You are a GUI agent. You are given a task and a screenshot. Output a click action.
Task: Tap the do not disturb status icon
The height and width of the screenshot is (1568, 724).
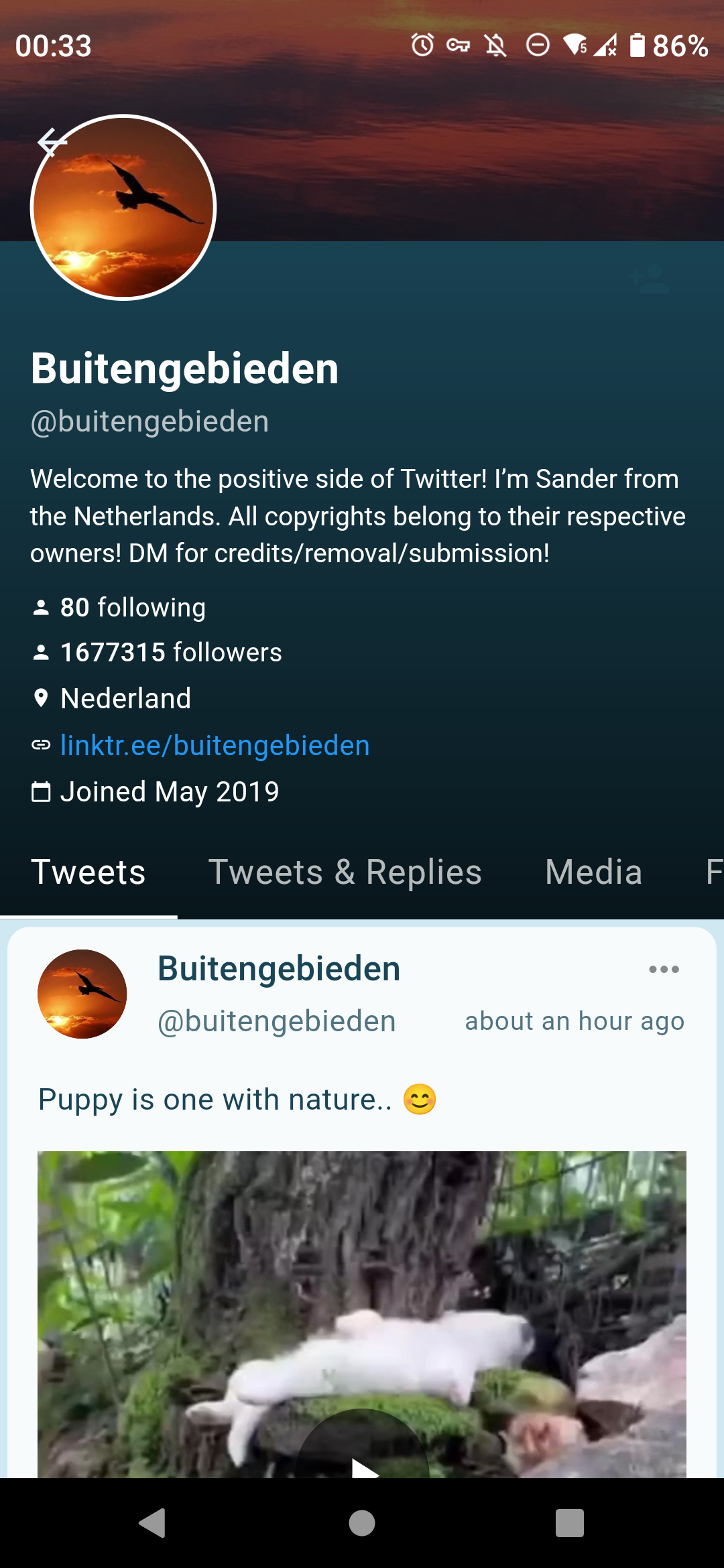pyautogui.click(x=539, y=46)
